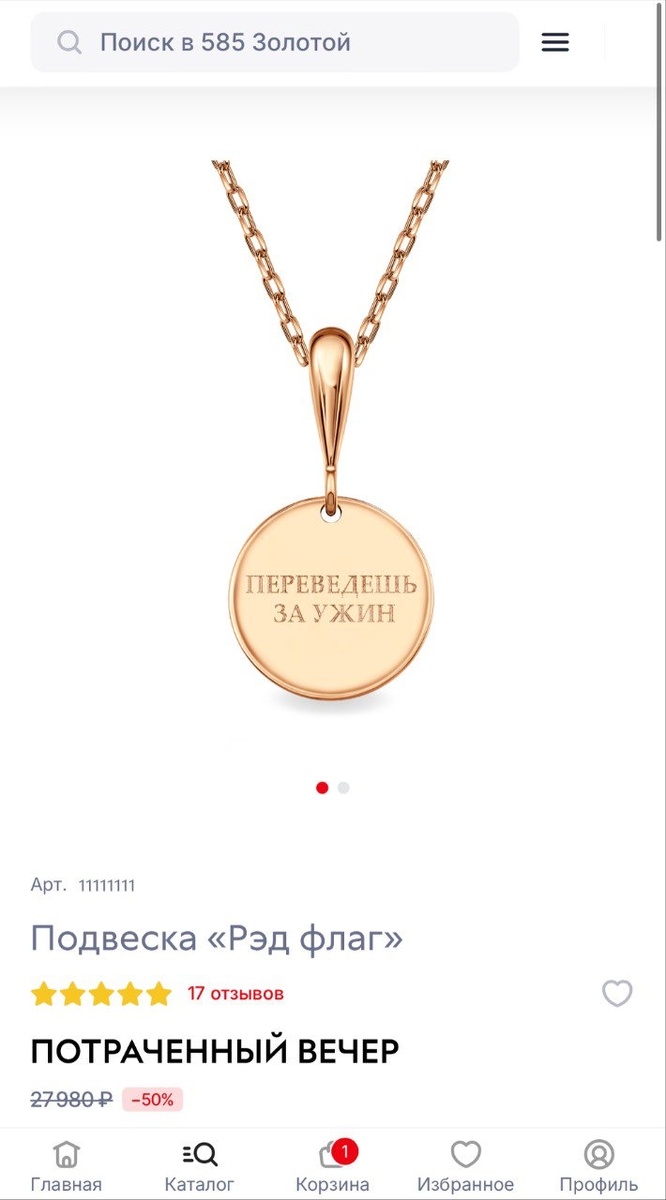Add the pendant to favorites with the heart

[x=617, y=993]
